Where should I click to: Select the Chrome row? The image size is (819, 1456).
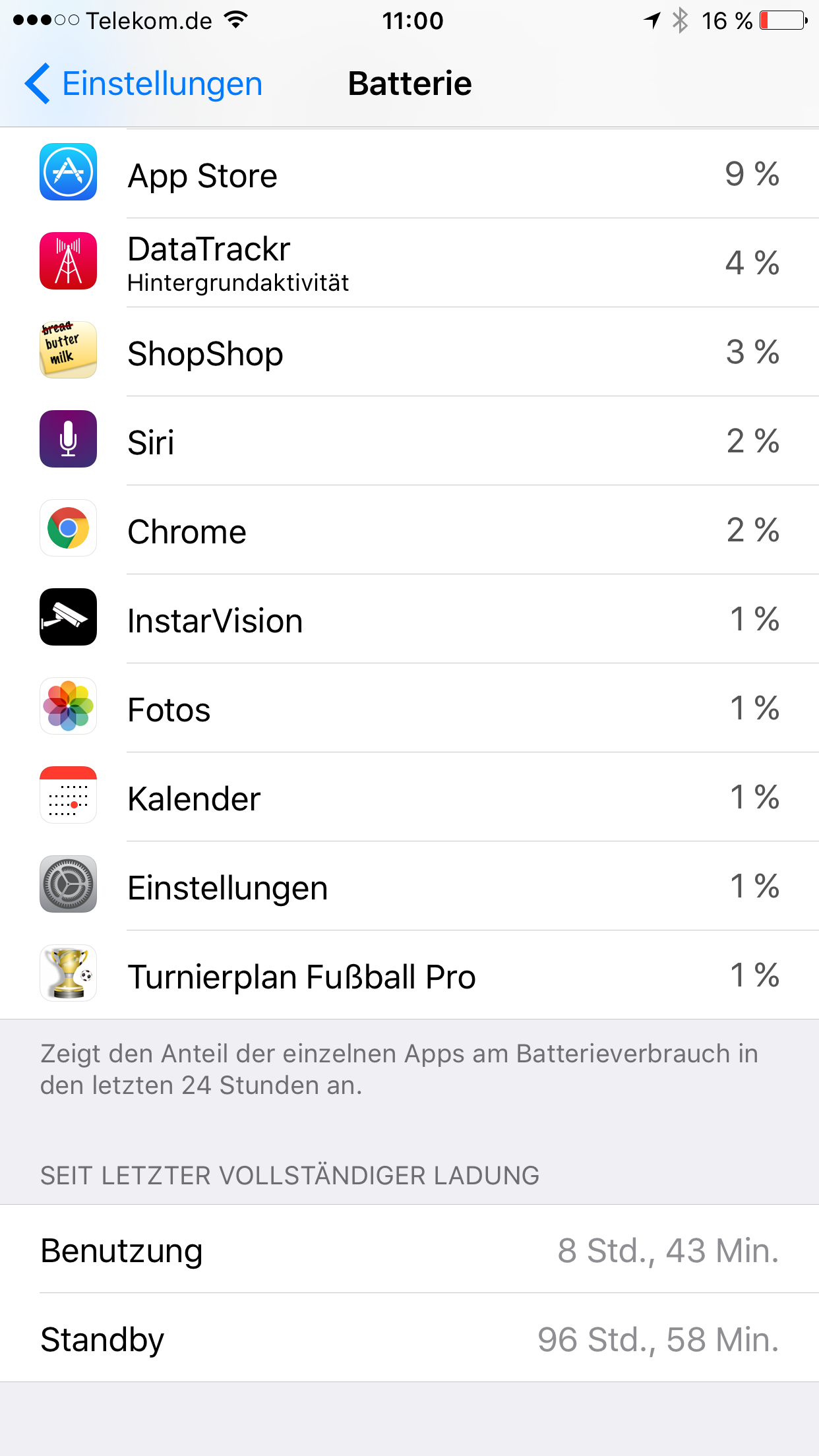(x=409, y=530)
